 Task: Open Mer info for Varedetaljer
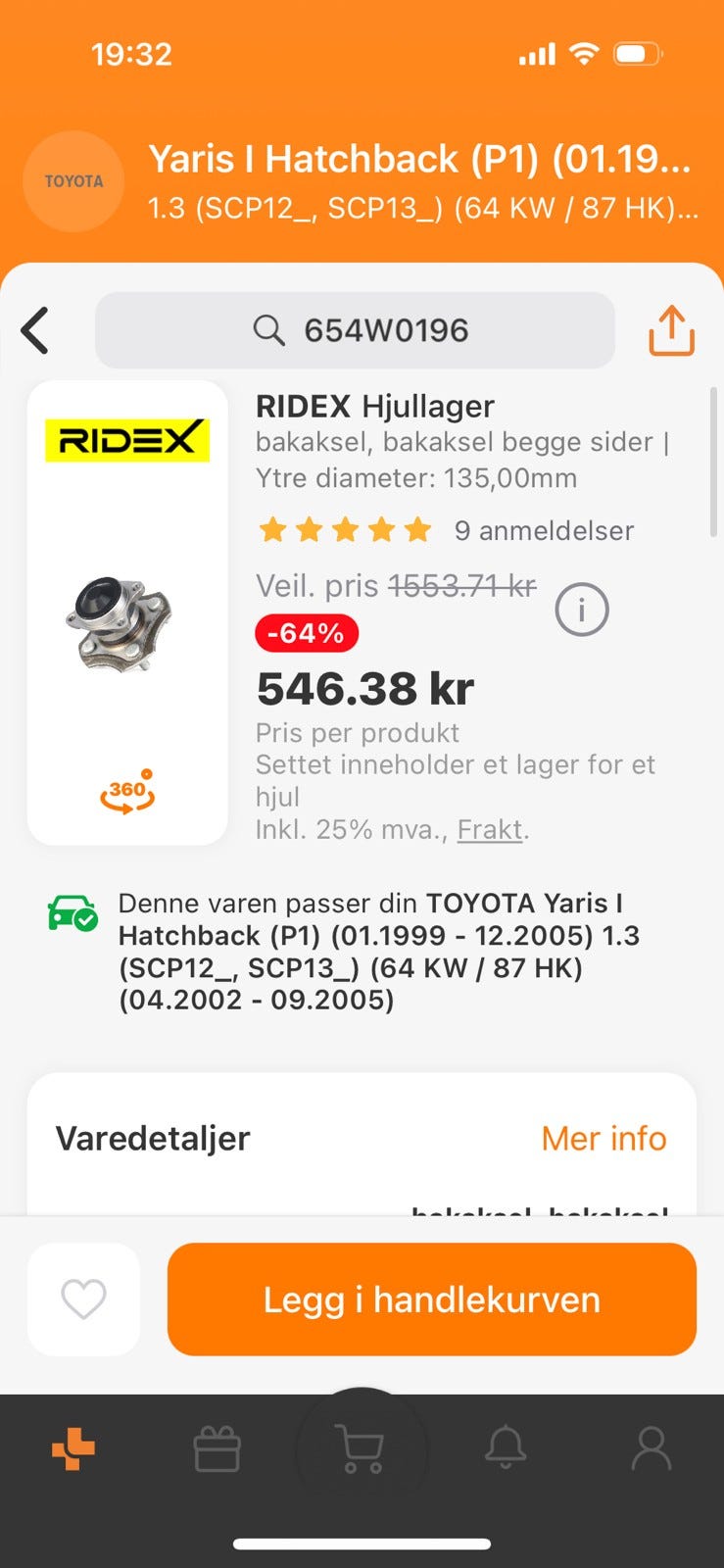pyautogui.click(x=603, y=1138)
